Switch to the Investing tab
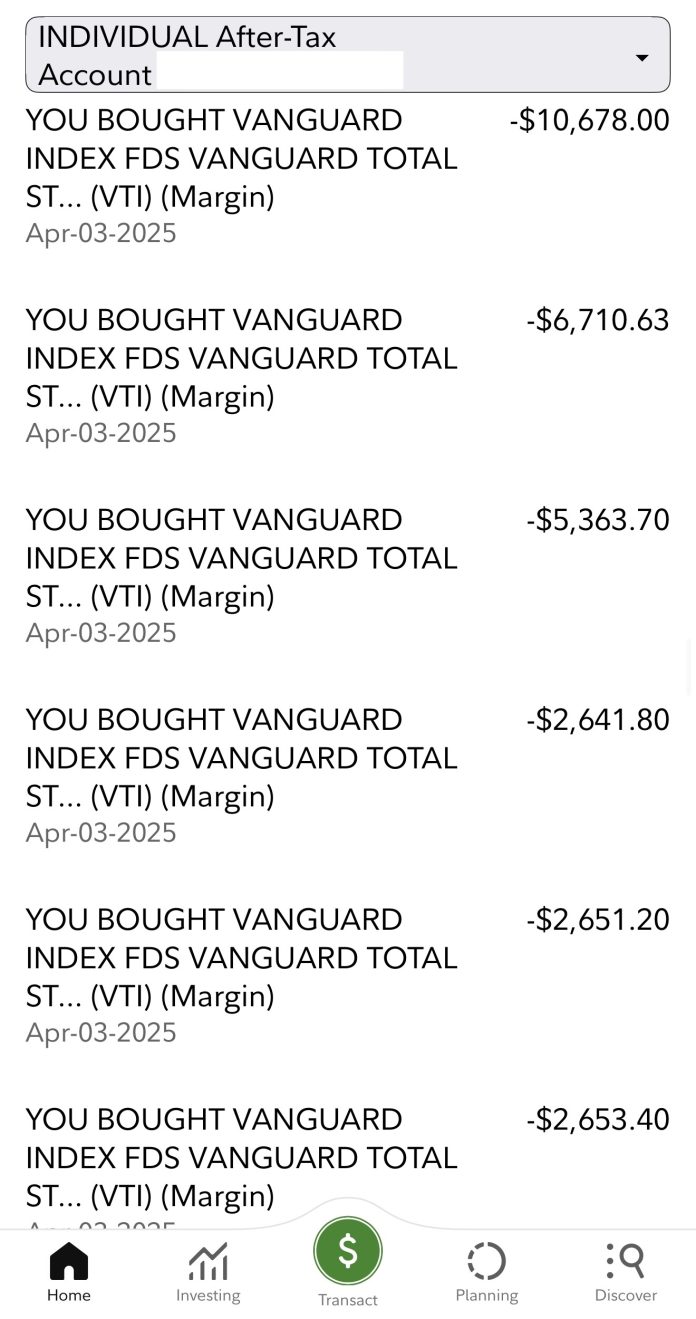 208,1272
